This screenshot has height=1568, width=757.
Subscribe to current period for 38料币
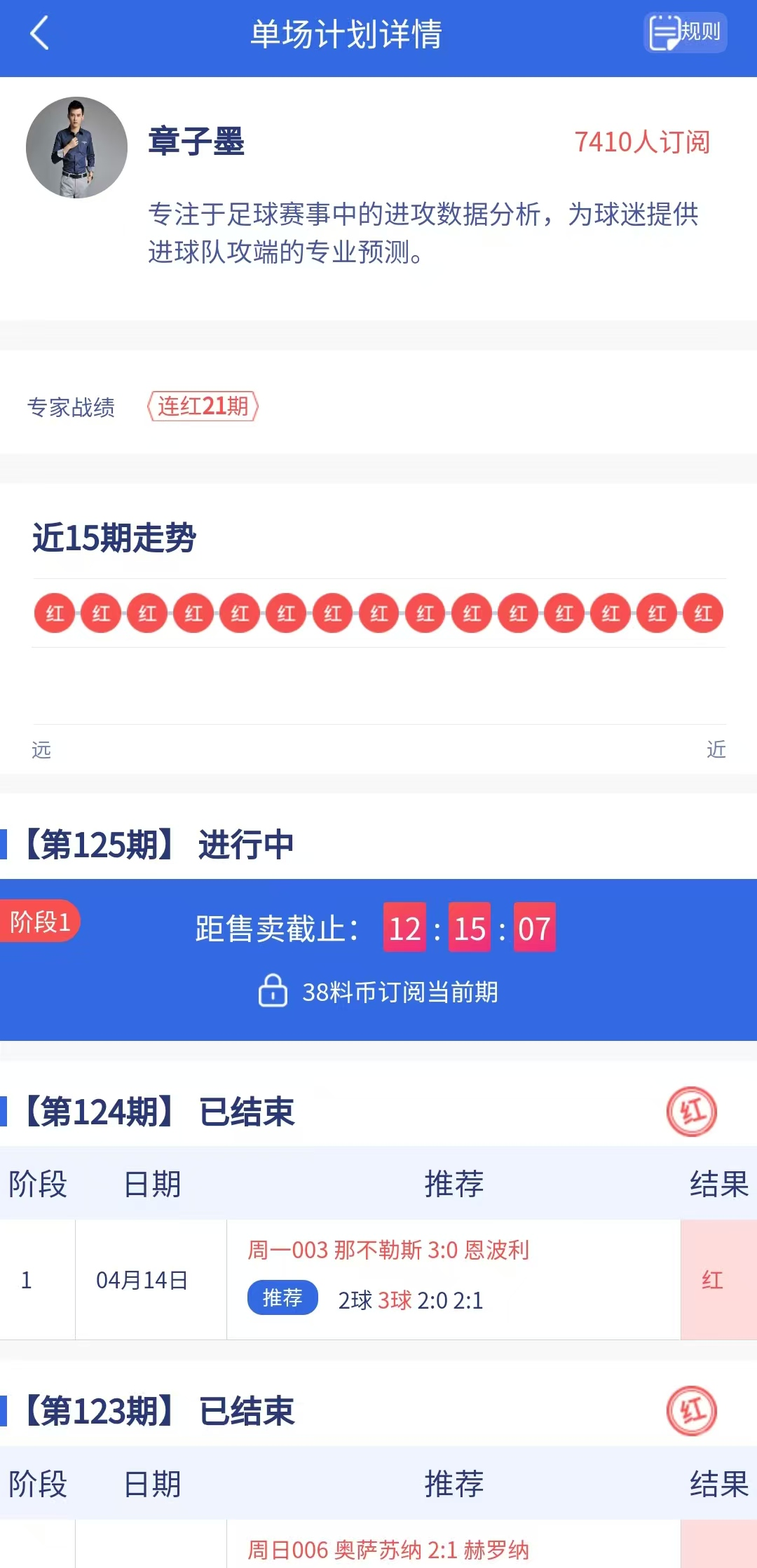click(x=378, y=991)
